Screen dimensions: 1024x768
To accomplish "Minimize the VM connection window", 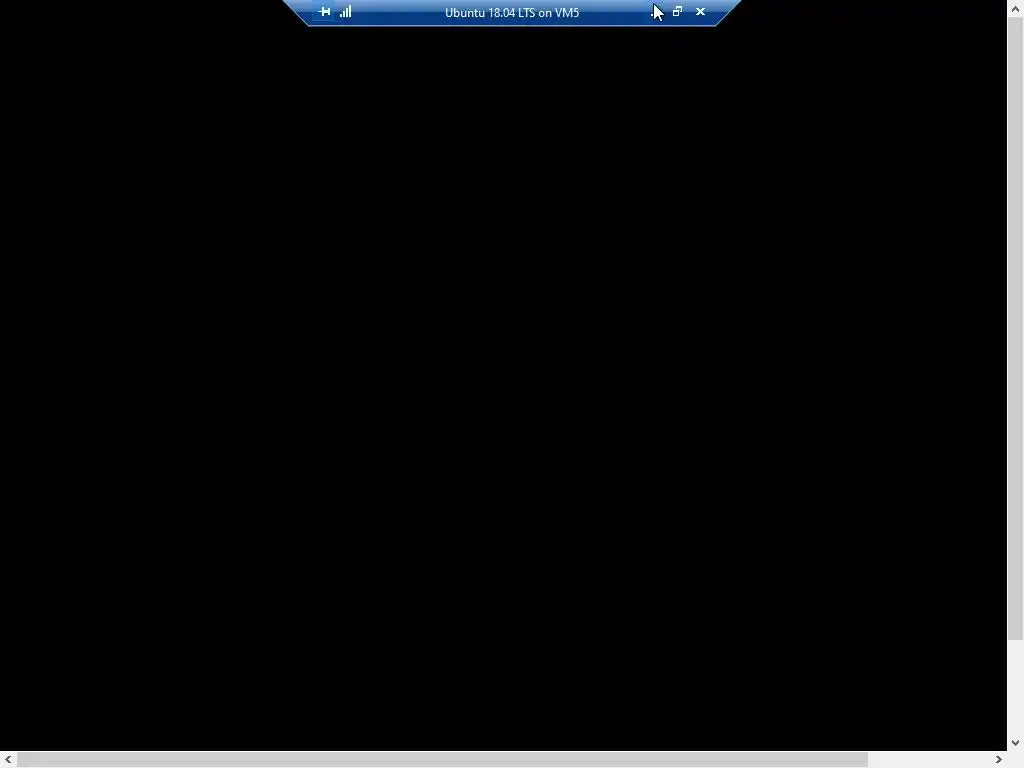I will [653, 12].
